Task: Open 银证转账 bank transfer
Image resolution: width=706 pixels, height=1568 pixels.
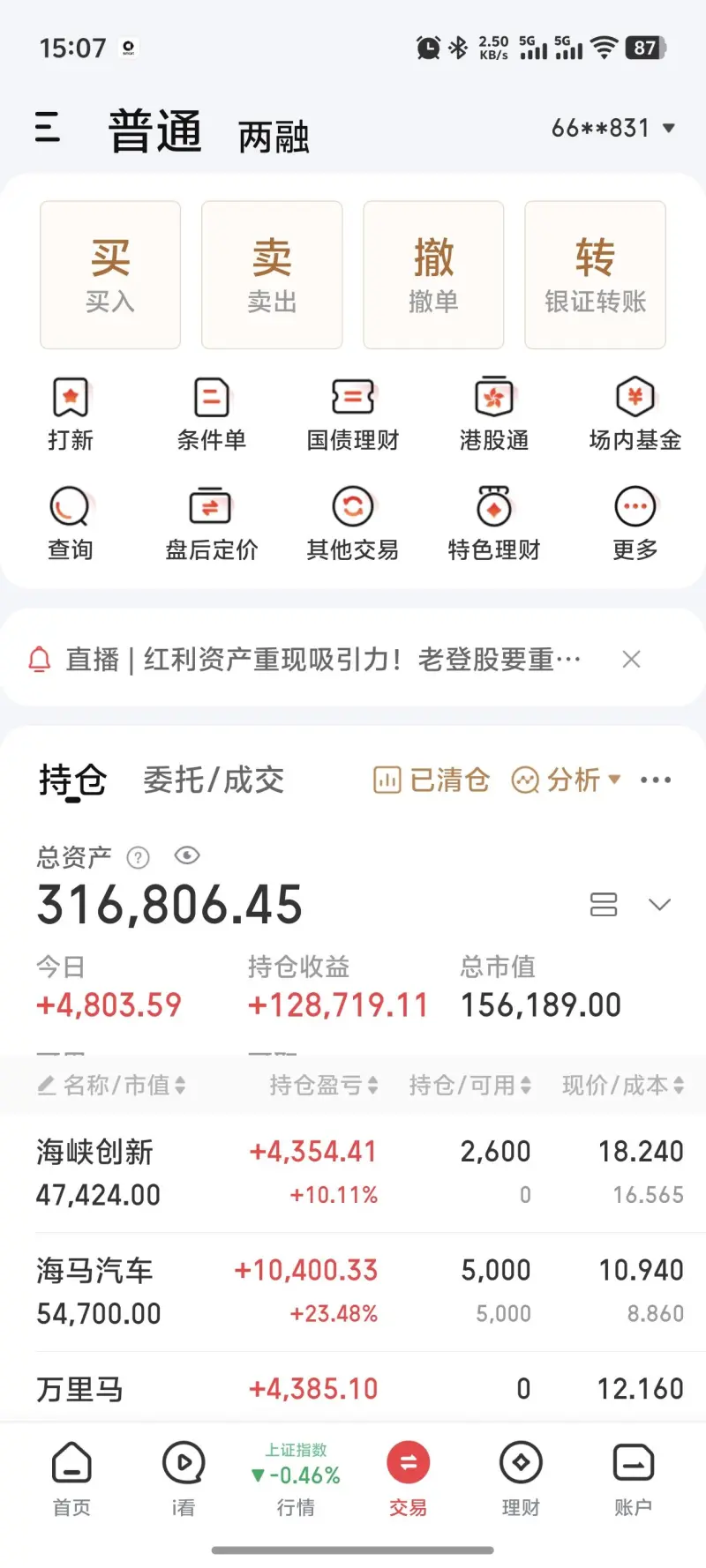Action: pyautogui.click(x=595, y=275)
